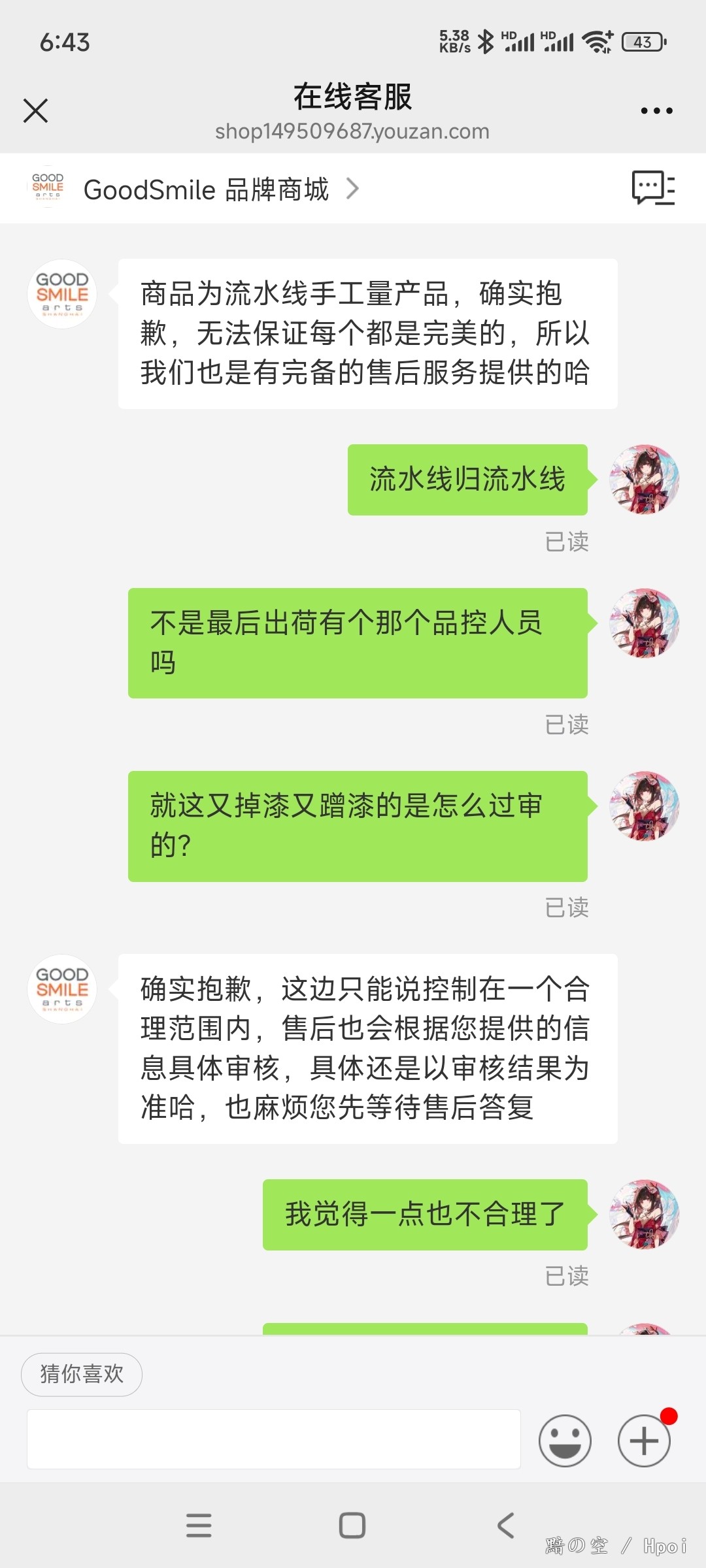
Task: Open the plus attachment menu
Action: tap(644, 1441)
